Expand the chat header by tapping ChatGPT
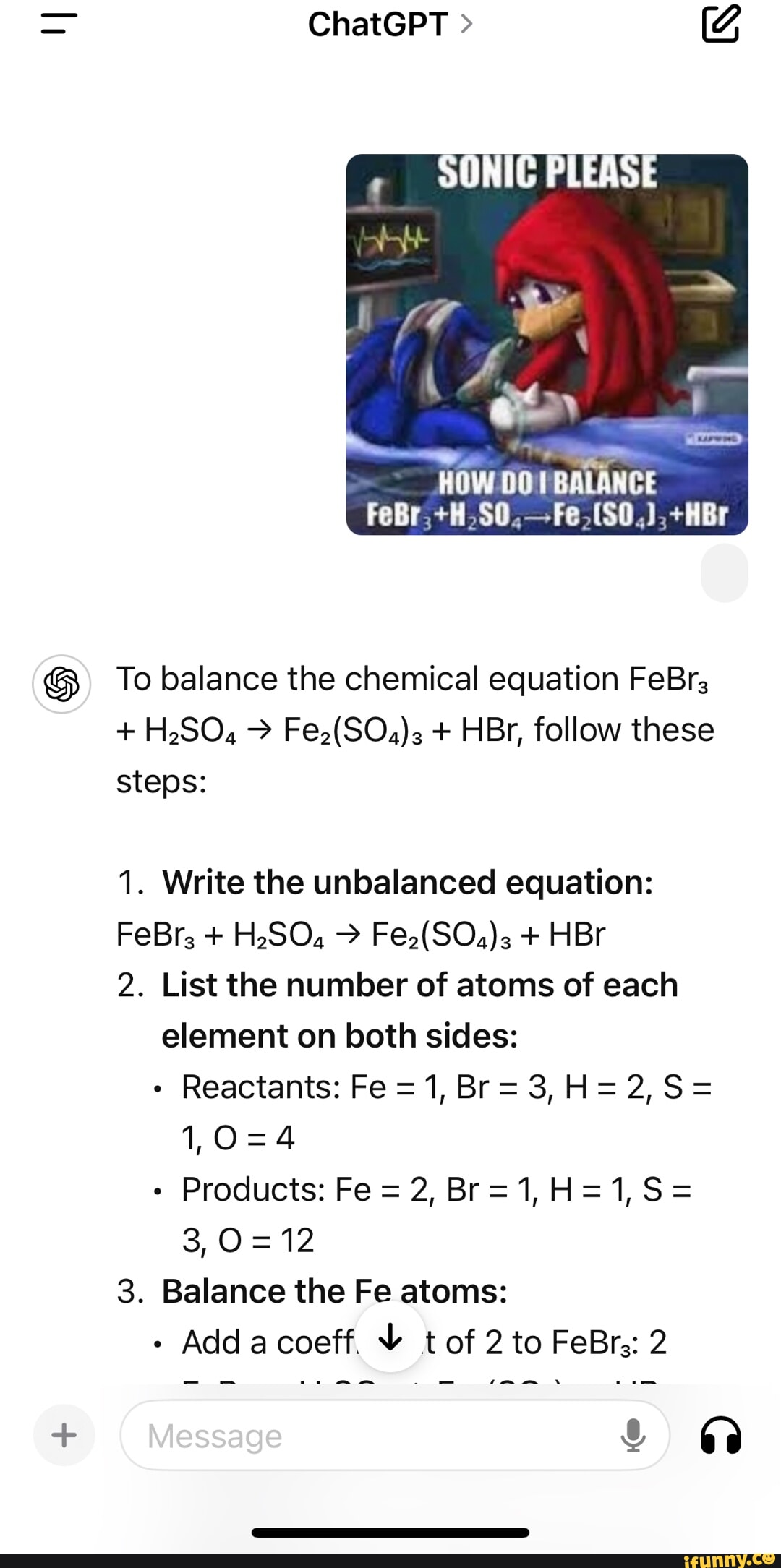This screenshot has width=781, height=1568. pyautogui.click(x=379, y=25)
